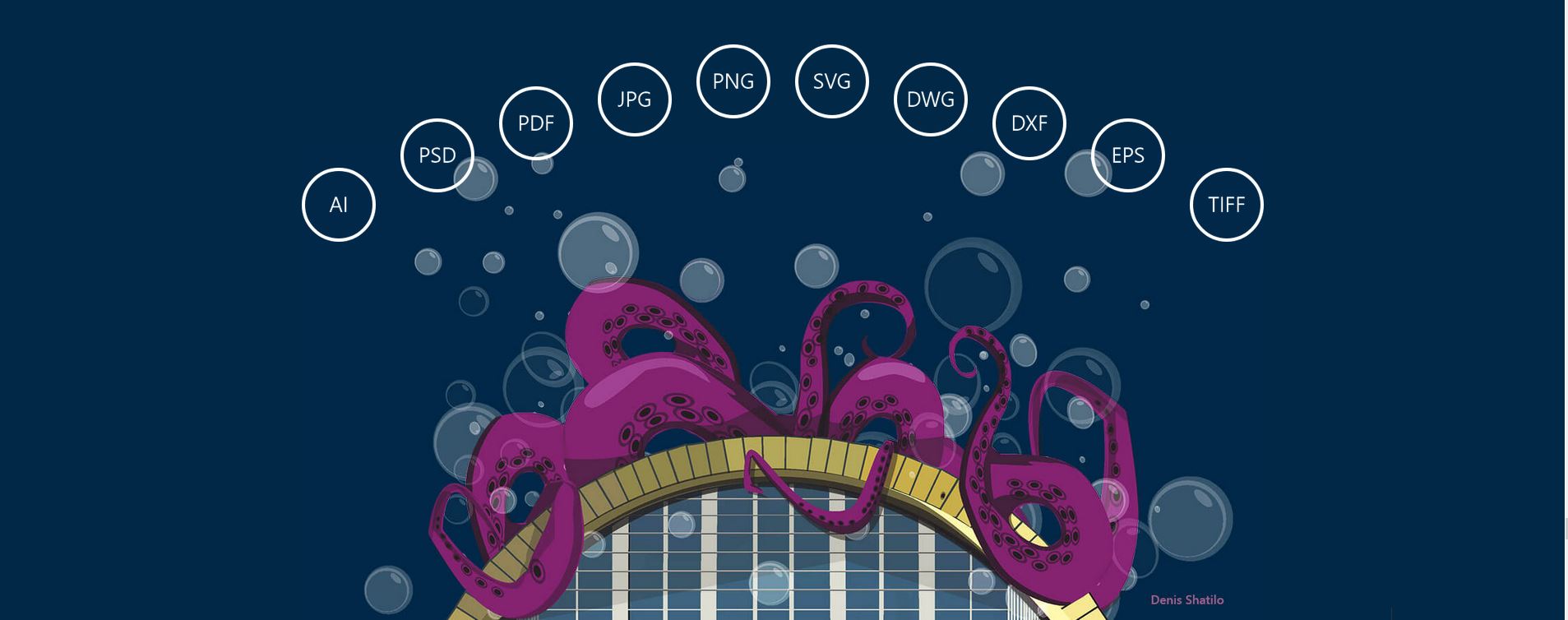Open the DXF format option
The height and width of the screenshot is (620, 1568).
point(1029,123)
